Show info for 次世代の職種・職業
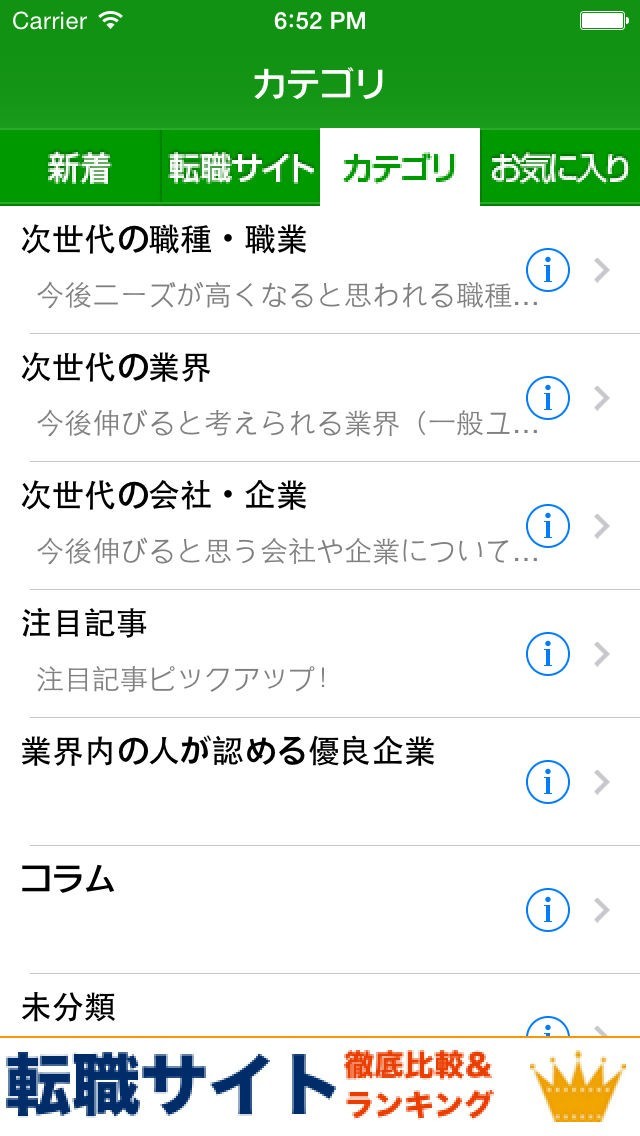The height and width of the screenshot is (1136, 640). [x=547, y=270]
